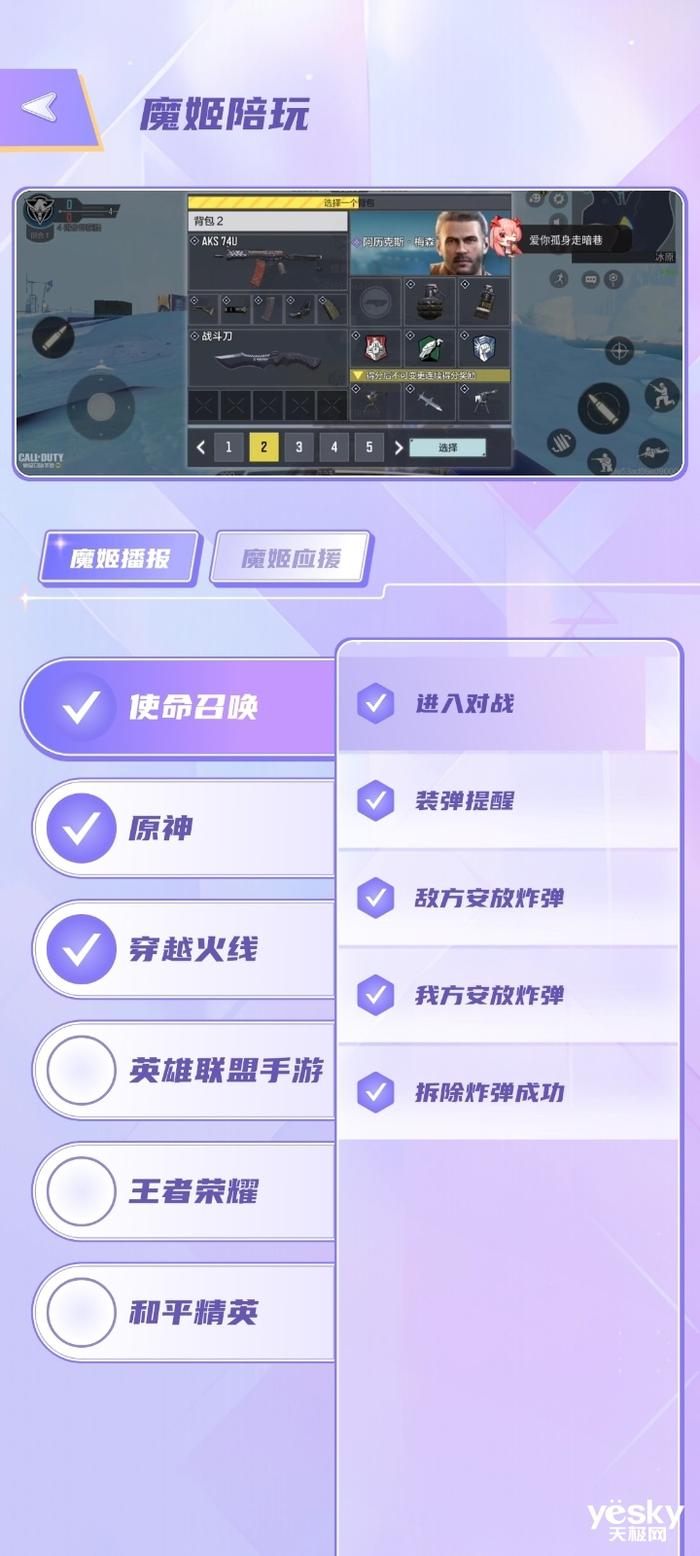Enable the 英雄联盟手游 game option
Screen dimensions: 700x1556
pyautogui.click(x=81, y=1071)
